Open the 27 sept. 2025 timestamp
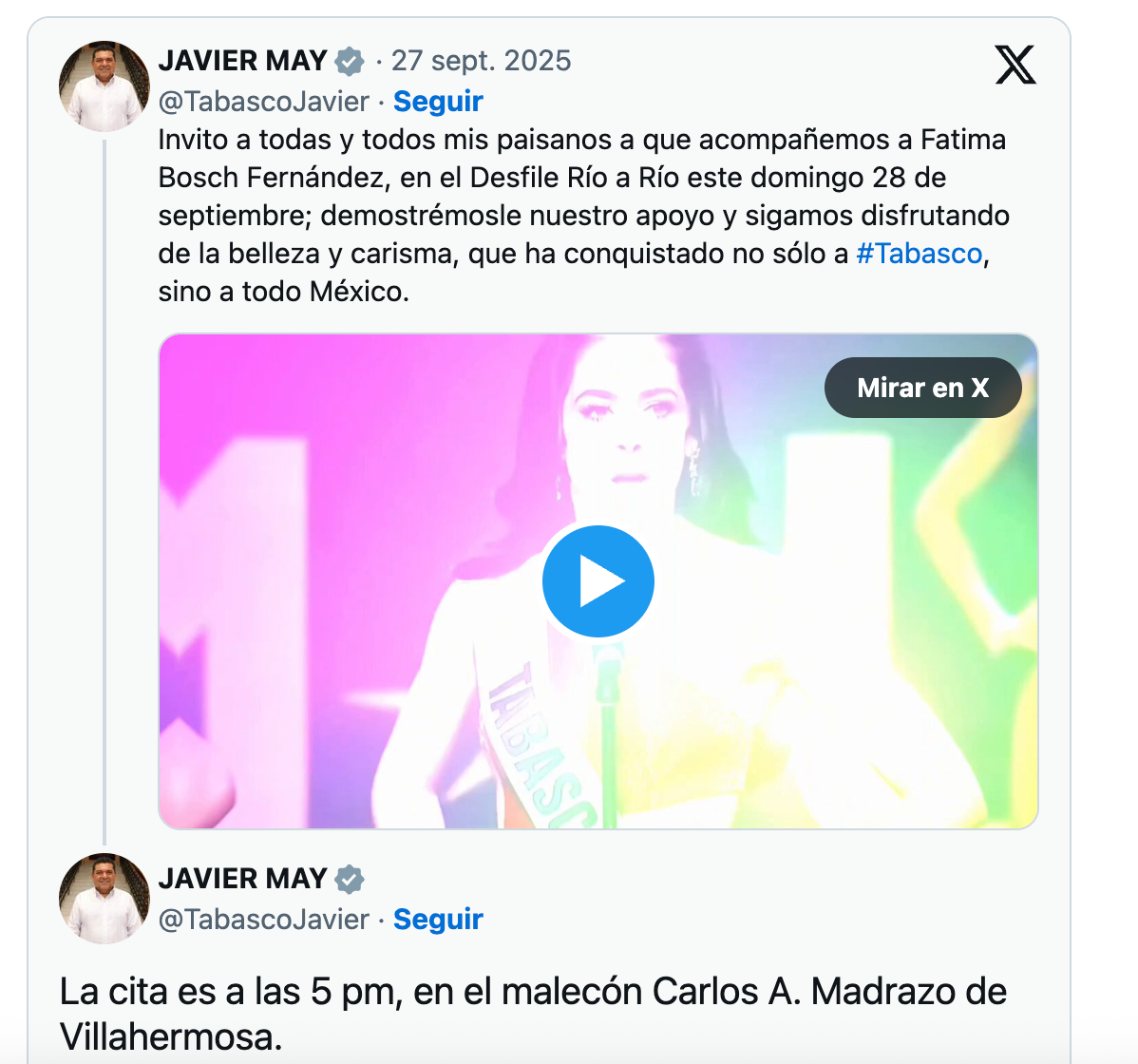The height and width of the screenshot is (1064, 1138). click(481, 61)
